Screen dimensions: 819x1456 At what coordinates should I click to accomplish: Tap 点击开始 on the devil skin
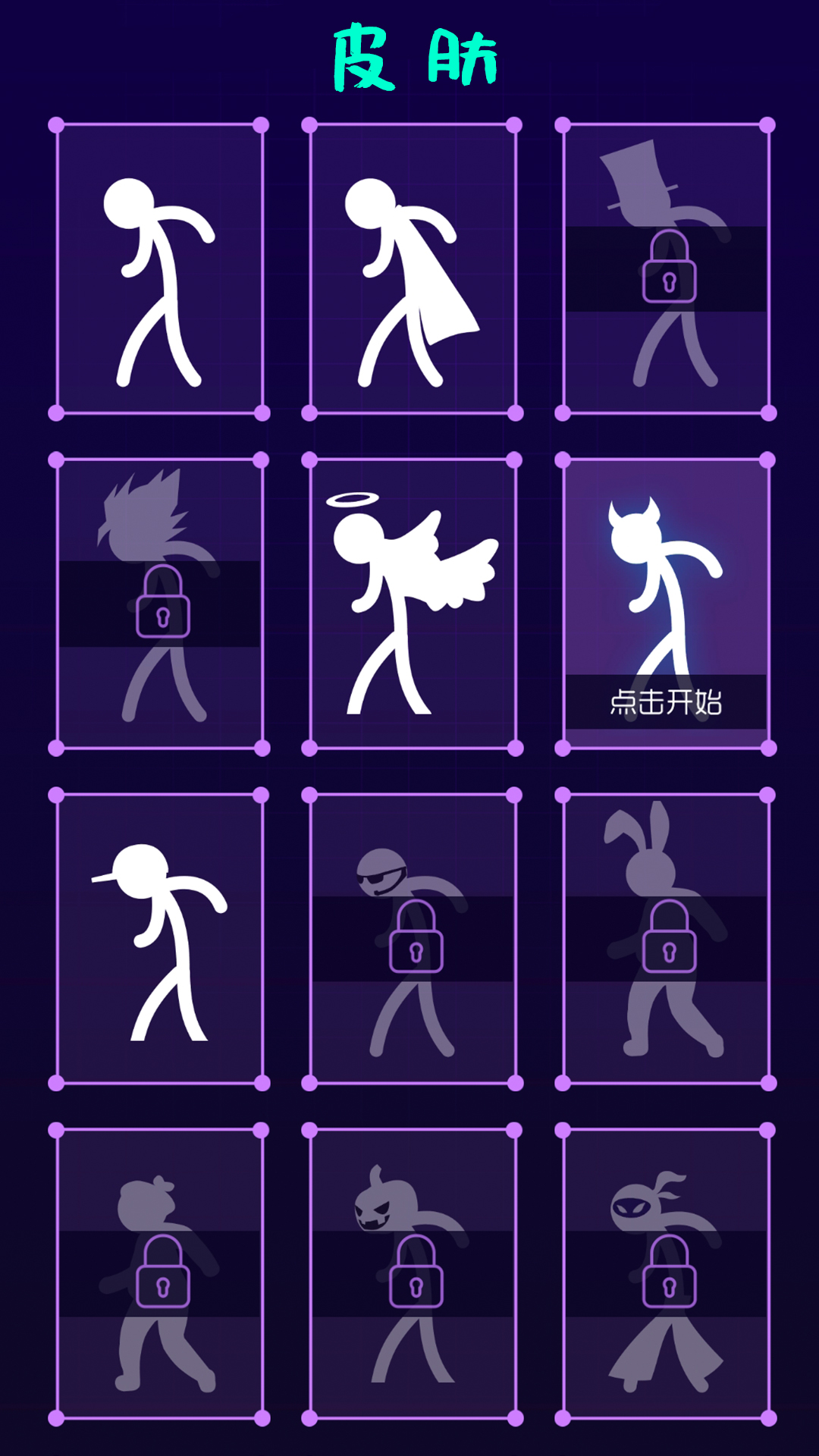(x=666, y=702)
